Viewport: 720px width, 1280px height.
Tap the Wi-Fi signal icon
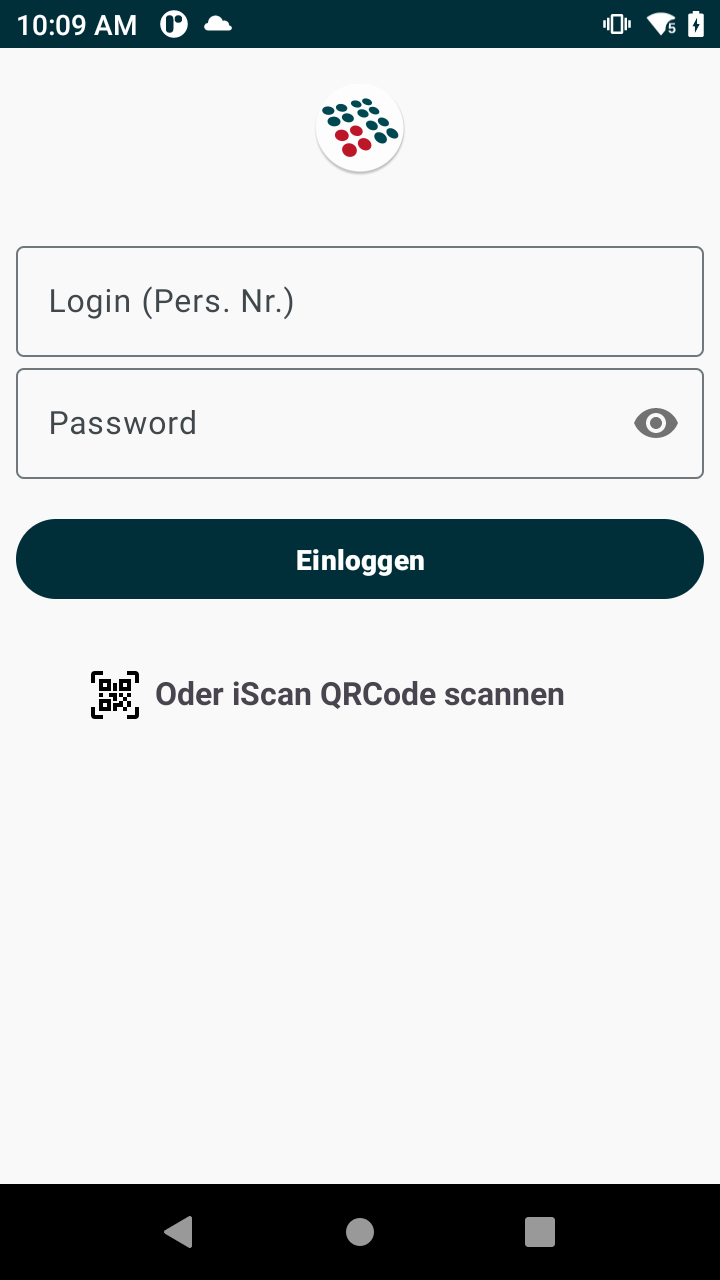(x=660, y=24)
